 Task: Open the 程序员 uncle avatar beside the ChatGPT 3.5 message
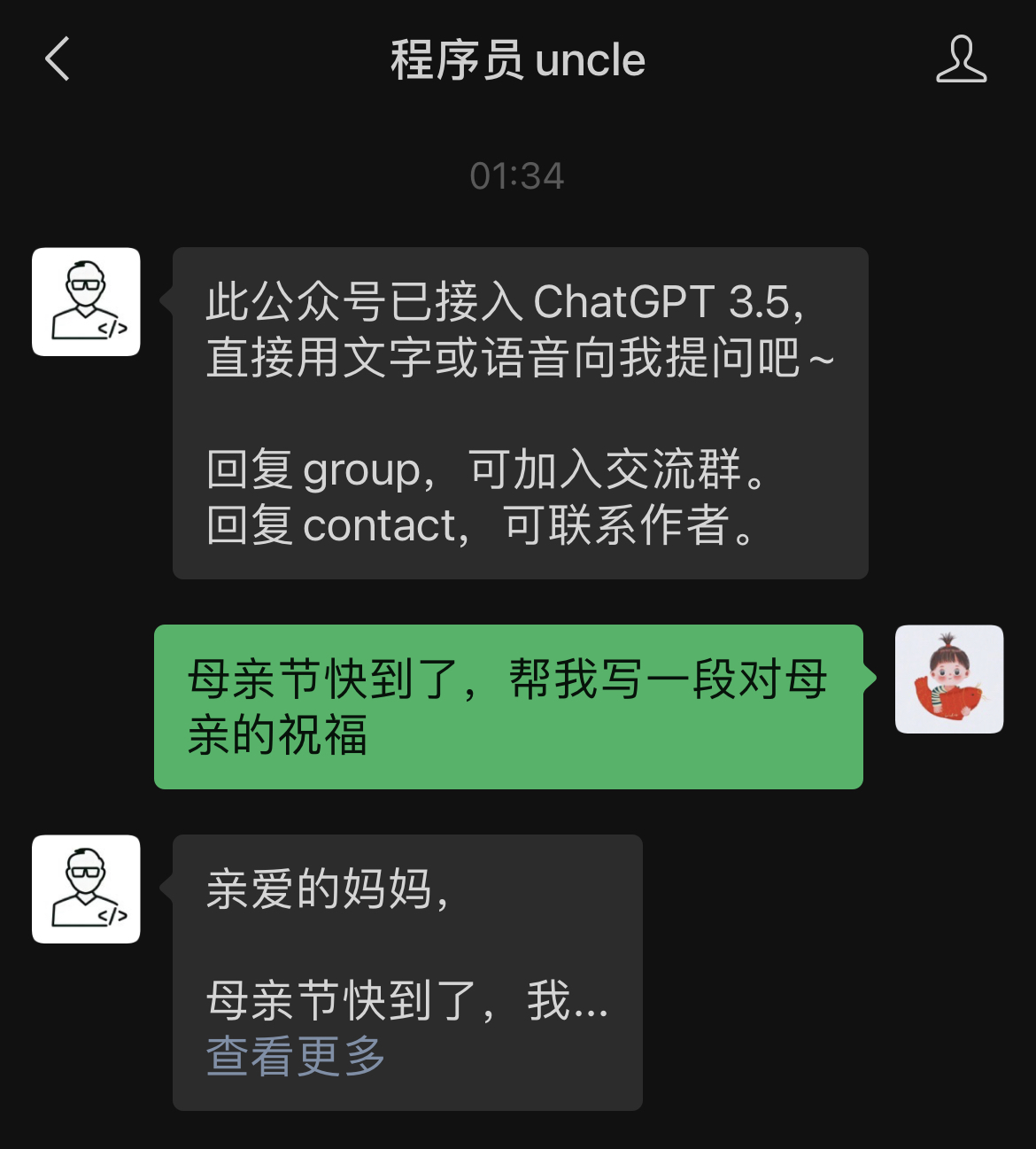[x=86, y=302]
